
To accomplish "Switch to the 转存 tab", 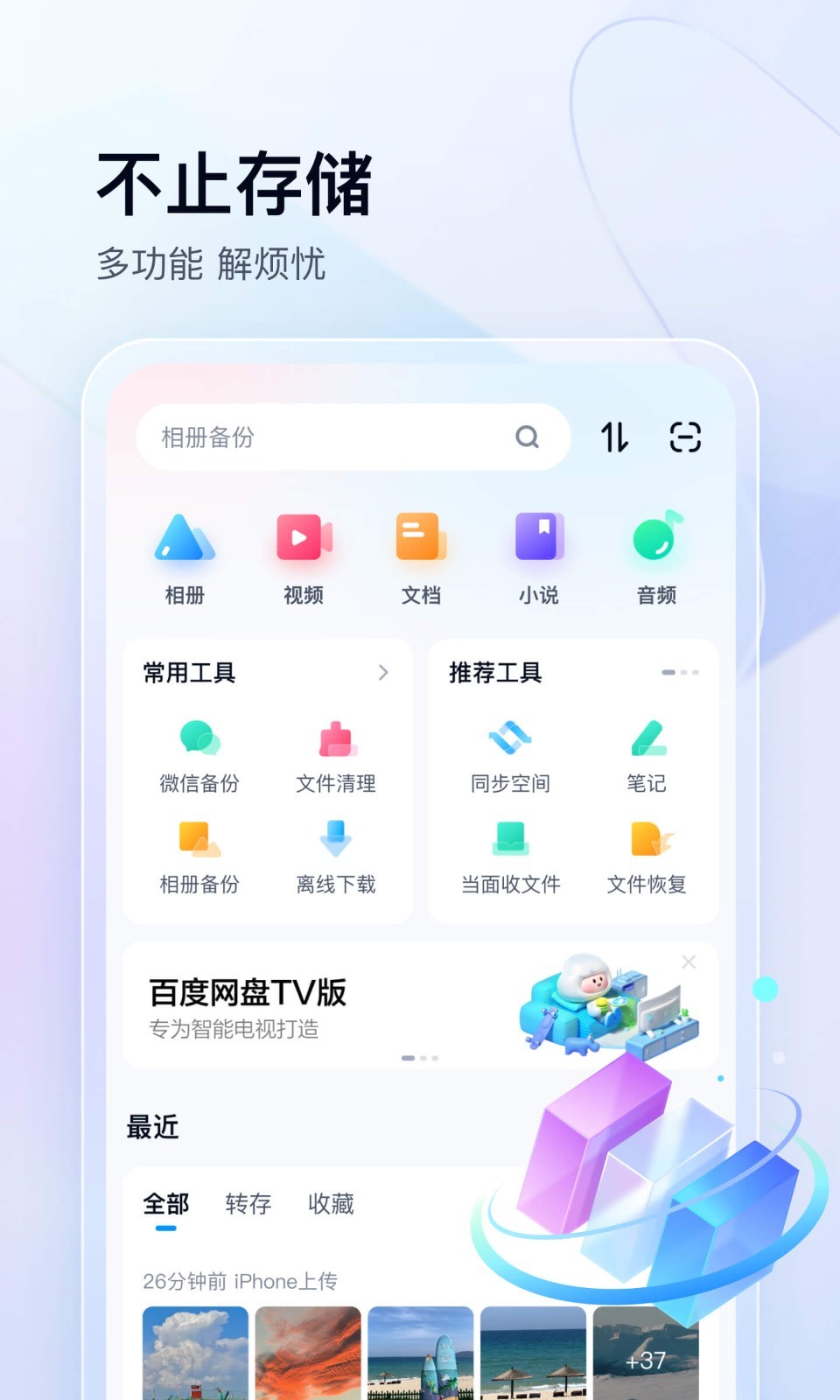I will tap(248, 1204).
